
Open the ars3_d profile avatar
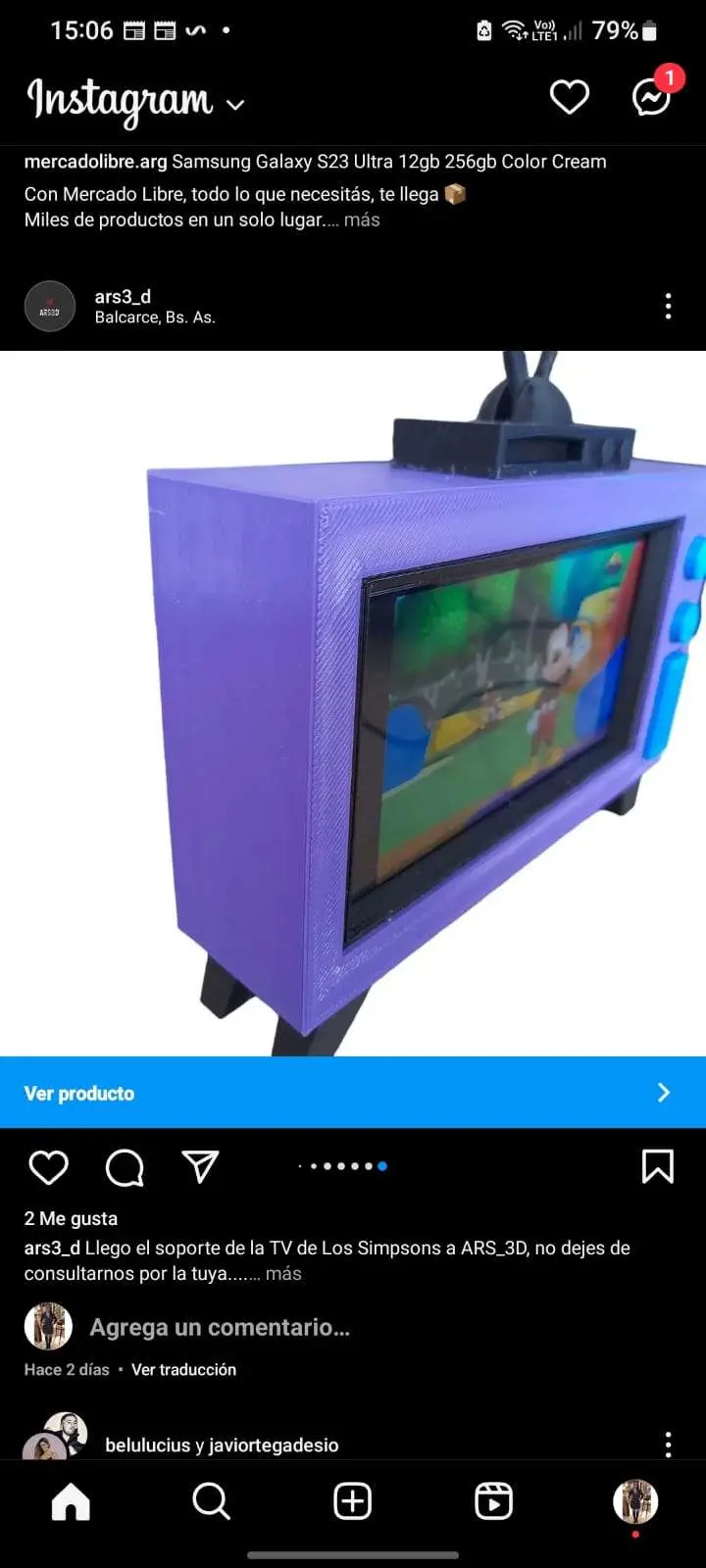pyautogui.click(x=49, y=307)
